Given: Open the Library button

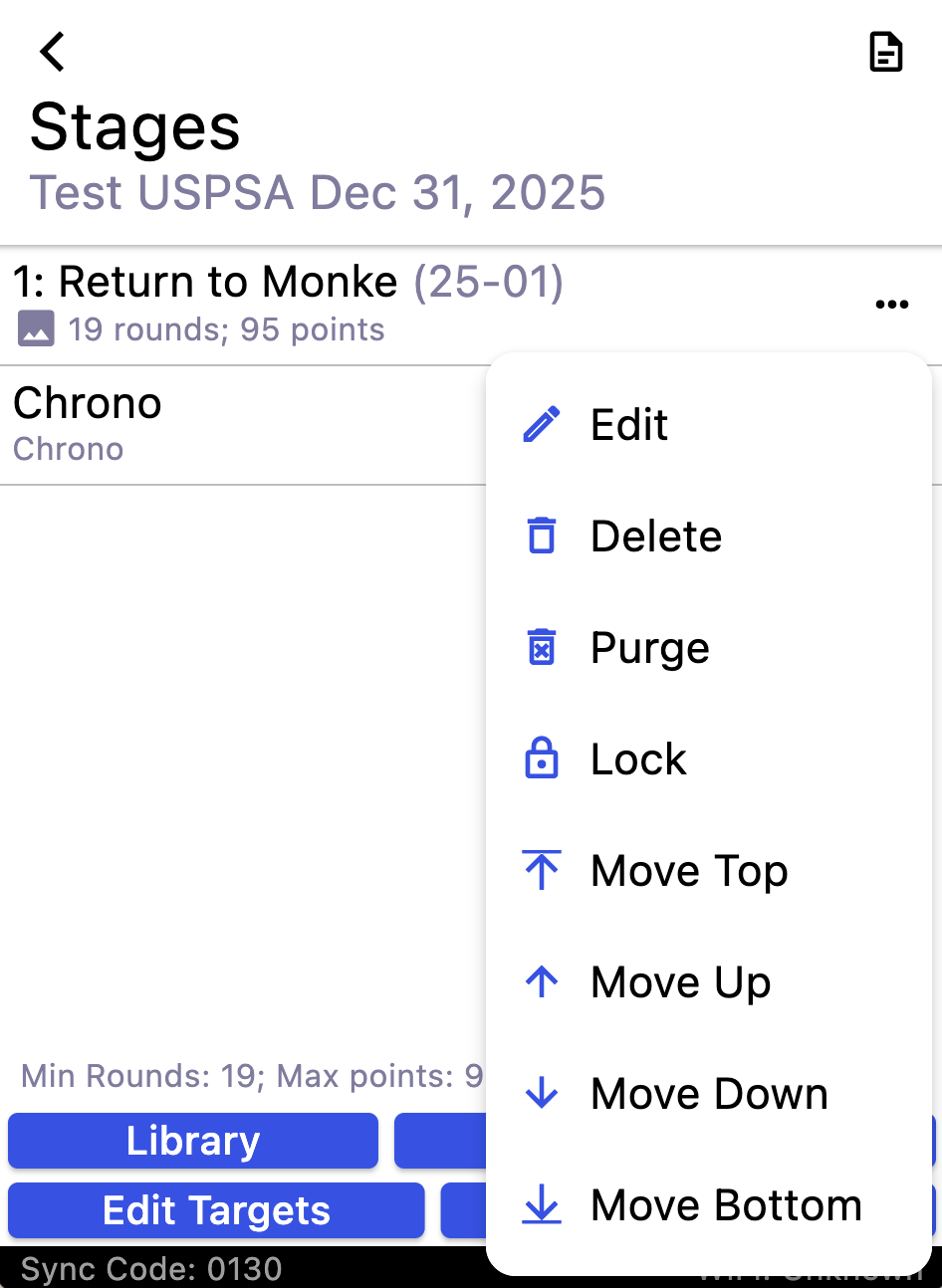Looking at the screenshot, I should 193,1141.
